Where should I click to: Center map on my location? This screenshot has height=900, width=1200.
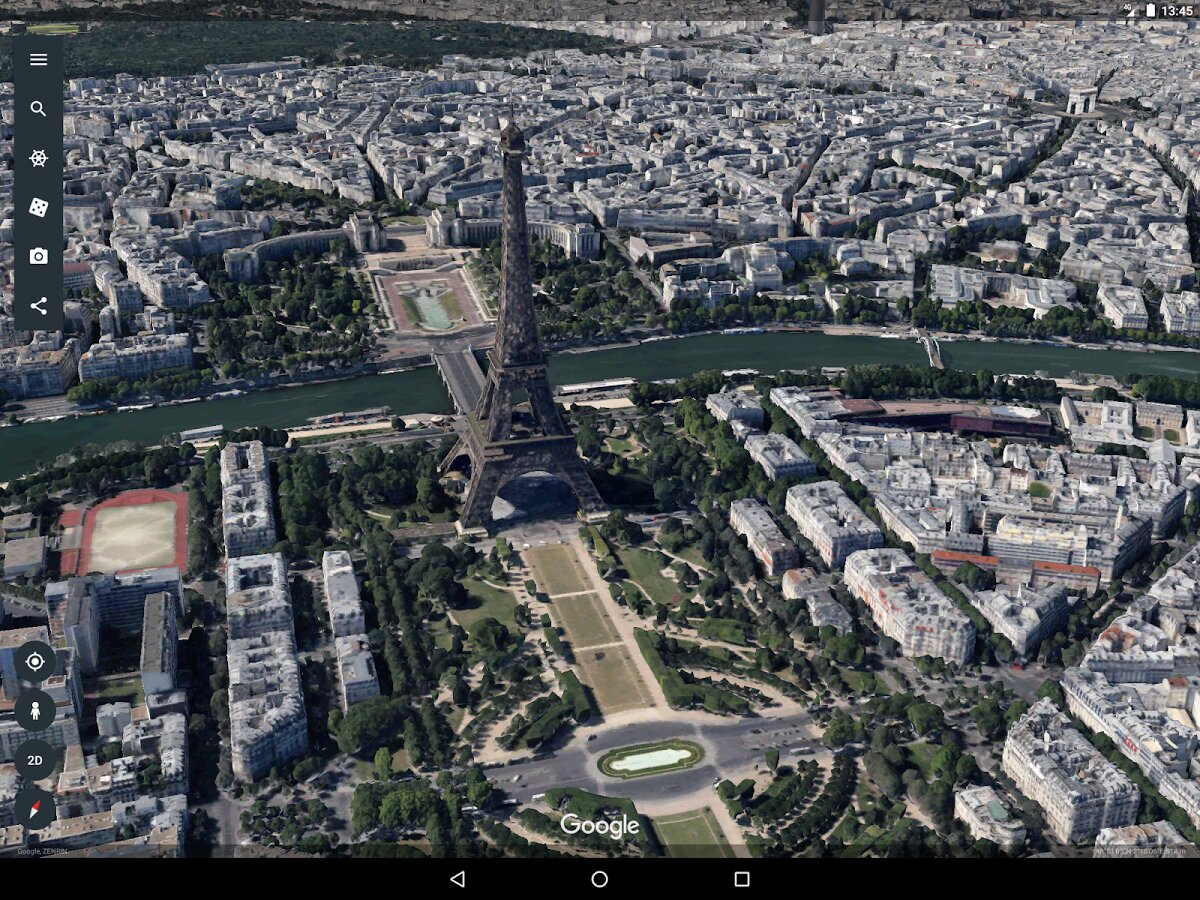35,662
